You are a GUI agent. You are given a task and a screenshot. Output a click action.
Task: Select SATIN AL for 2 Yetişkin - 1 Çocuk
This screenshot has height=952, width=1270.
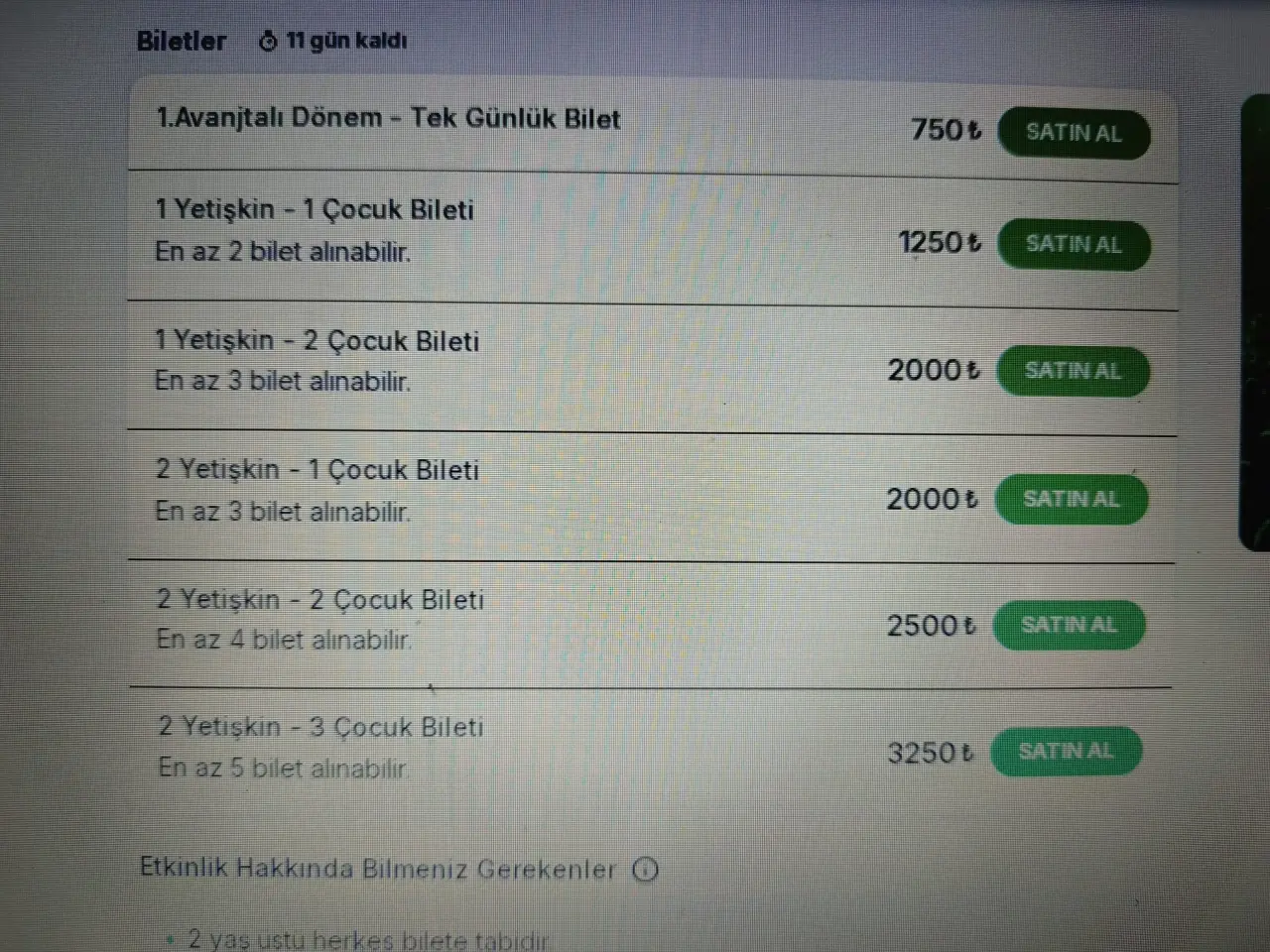click(x=1071, y=498)
